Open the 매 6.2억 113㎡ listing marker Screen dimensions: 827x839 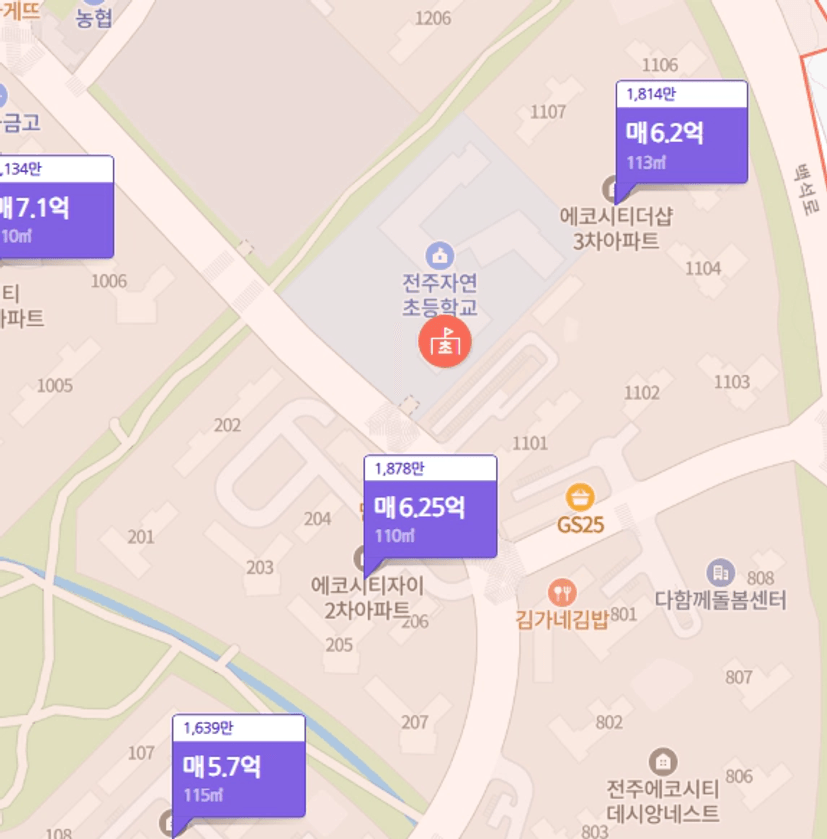[x=682, y=143]
